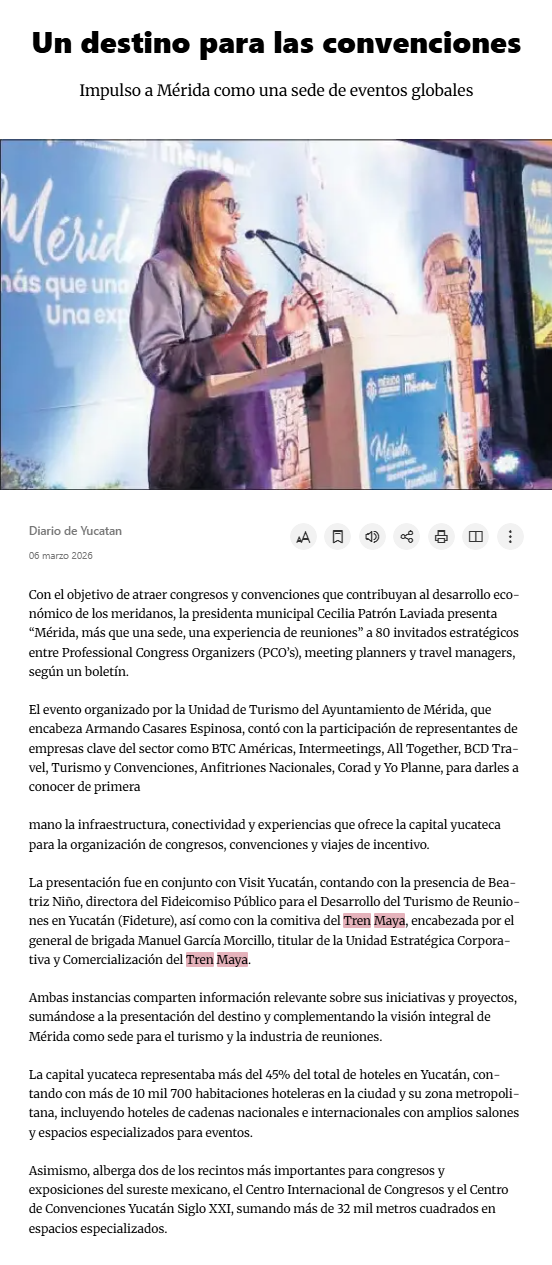Open the three-dot overflow menu
Viewport: 552px width, 1265px height.
click(510, 537)
